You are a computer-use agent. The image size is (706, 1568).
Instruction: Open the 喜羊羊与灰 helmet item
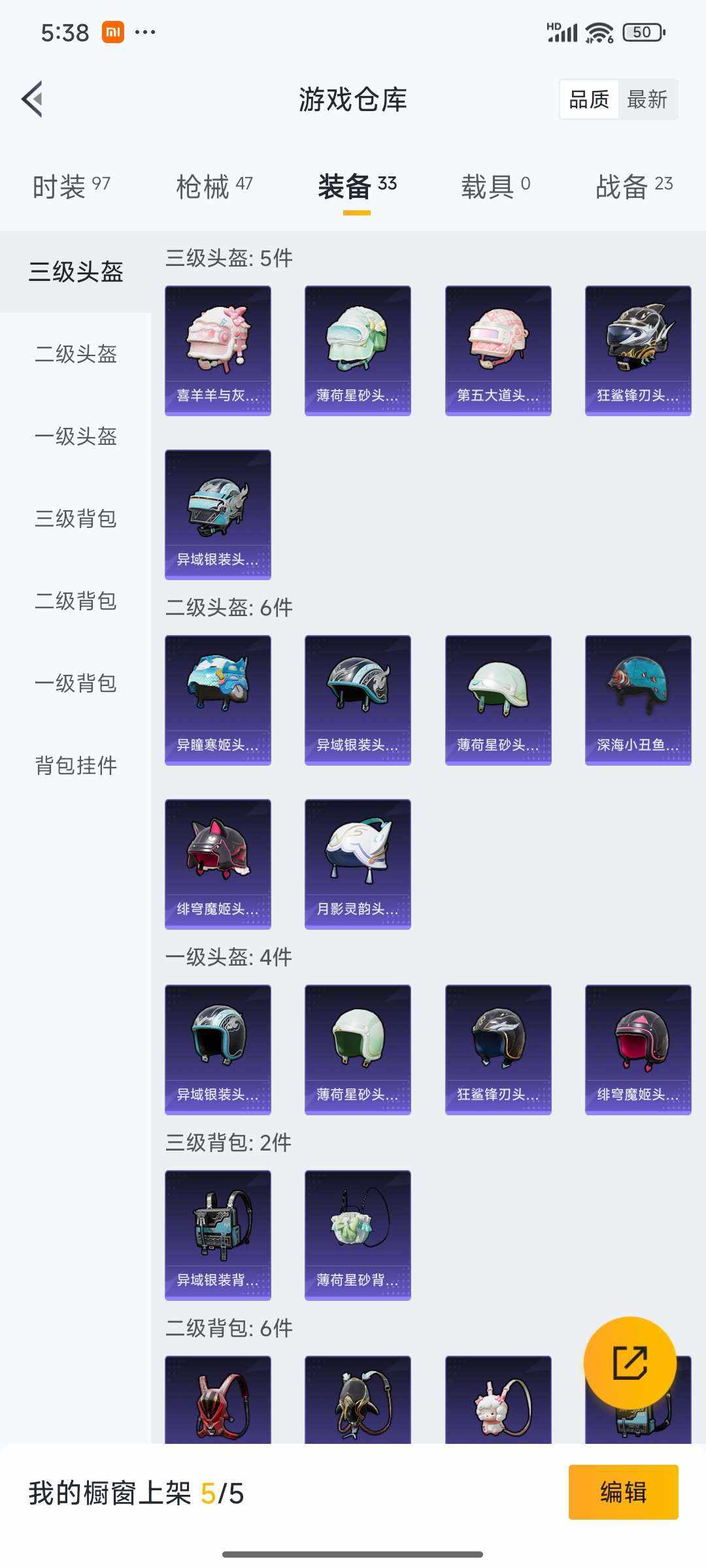click(x=218, y=350)
